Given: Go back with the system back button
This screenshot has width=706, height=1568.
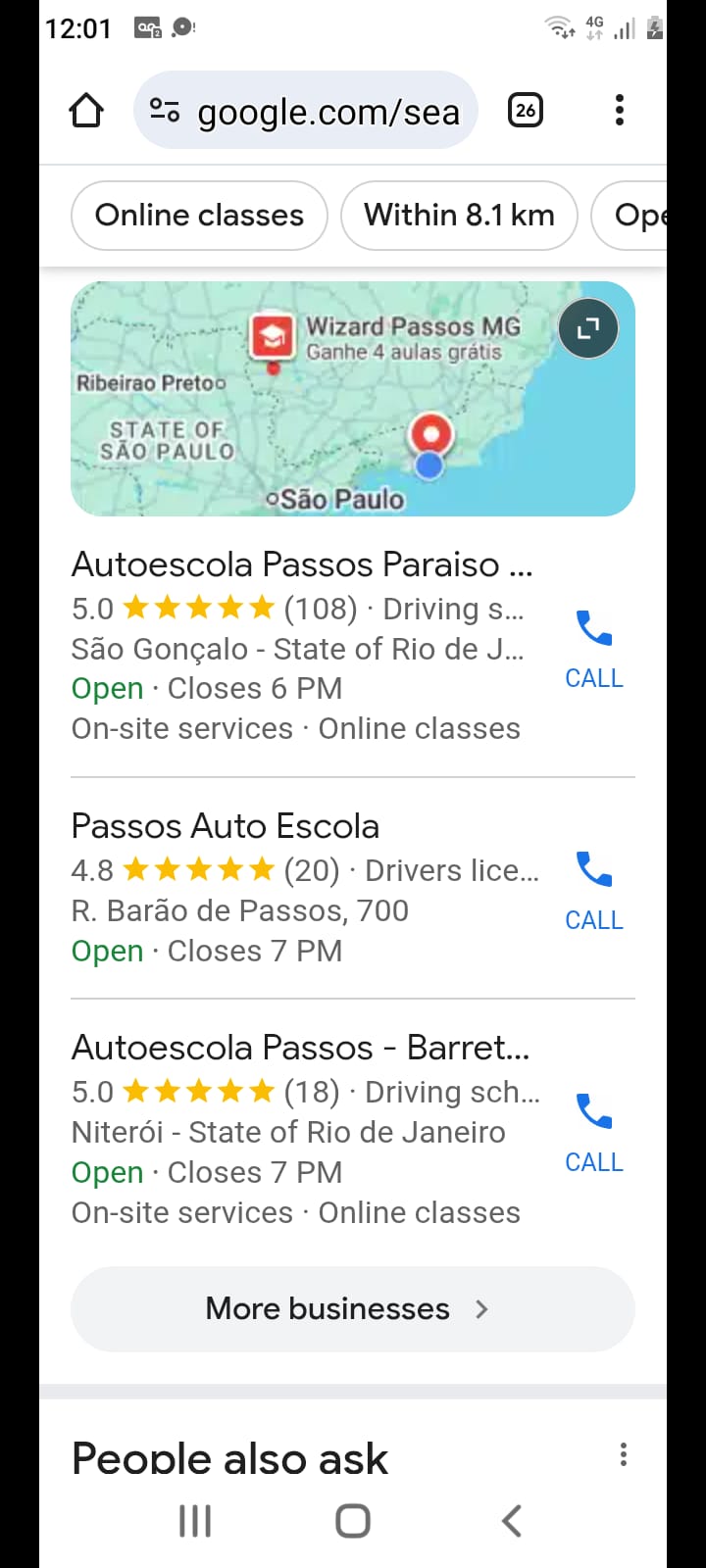Looking at the screenshot, I should (x=511, y=1521).
